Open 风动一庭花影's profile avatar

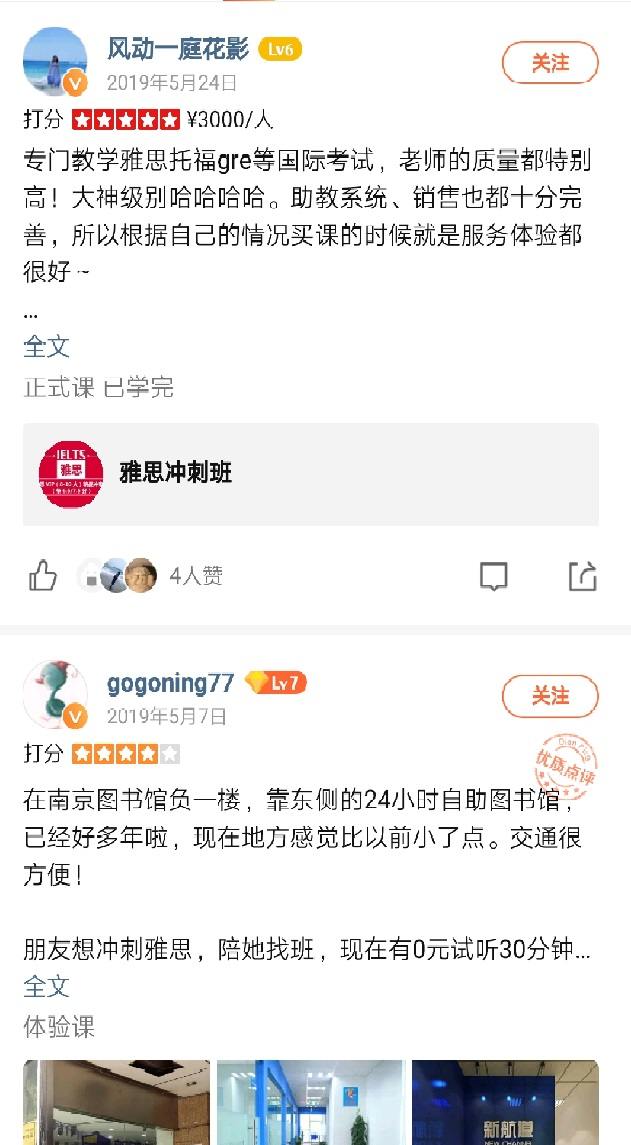[54, 60]
